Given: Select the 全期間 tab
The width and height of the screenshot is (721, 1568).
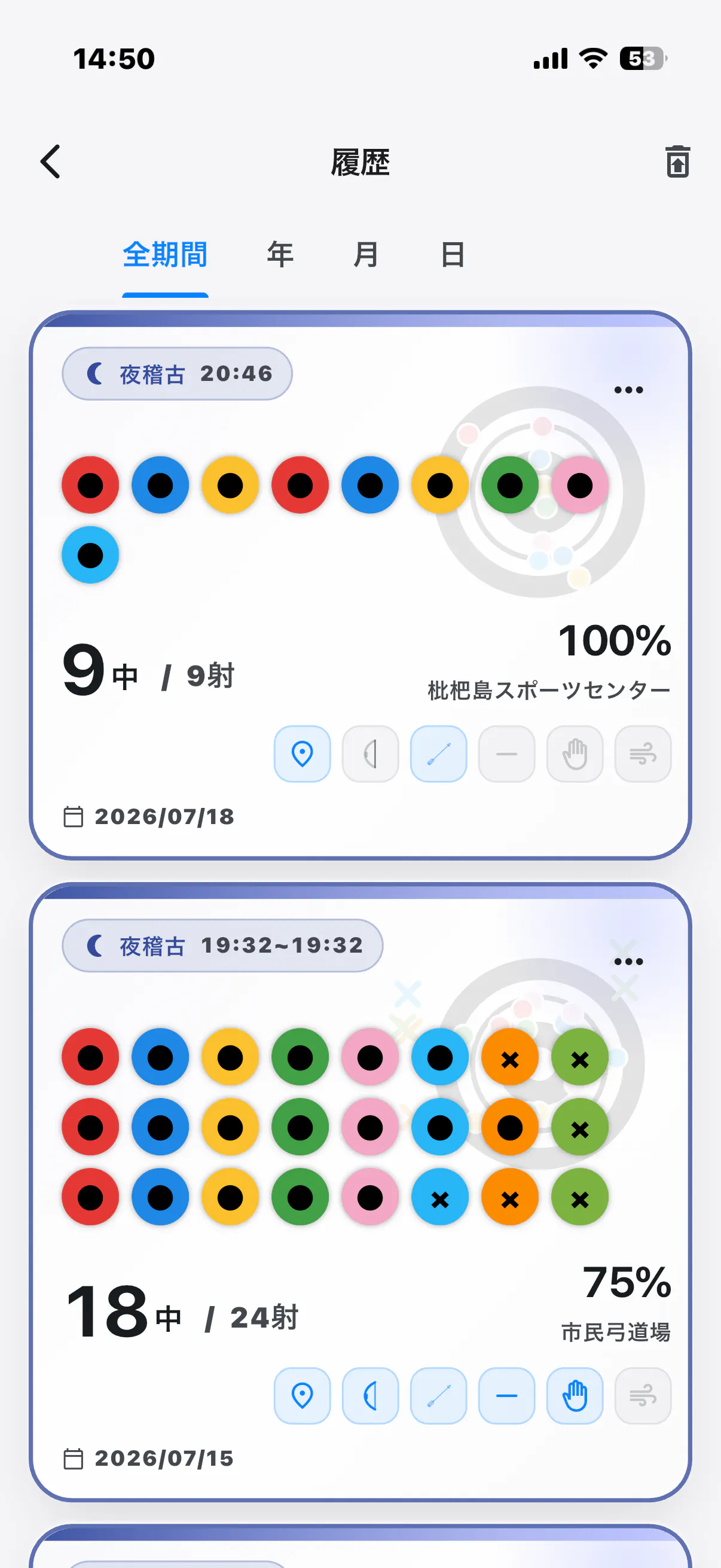Looking at the screenshot, I should 165,254.
